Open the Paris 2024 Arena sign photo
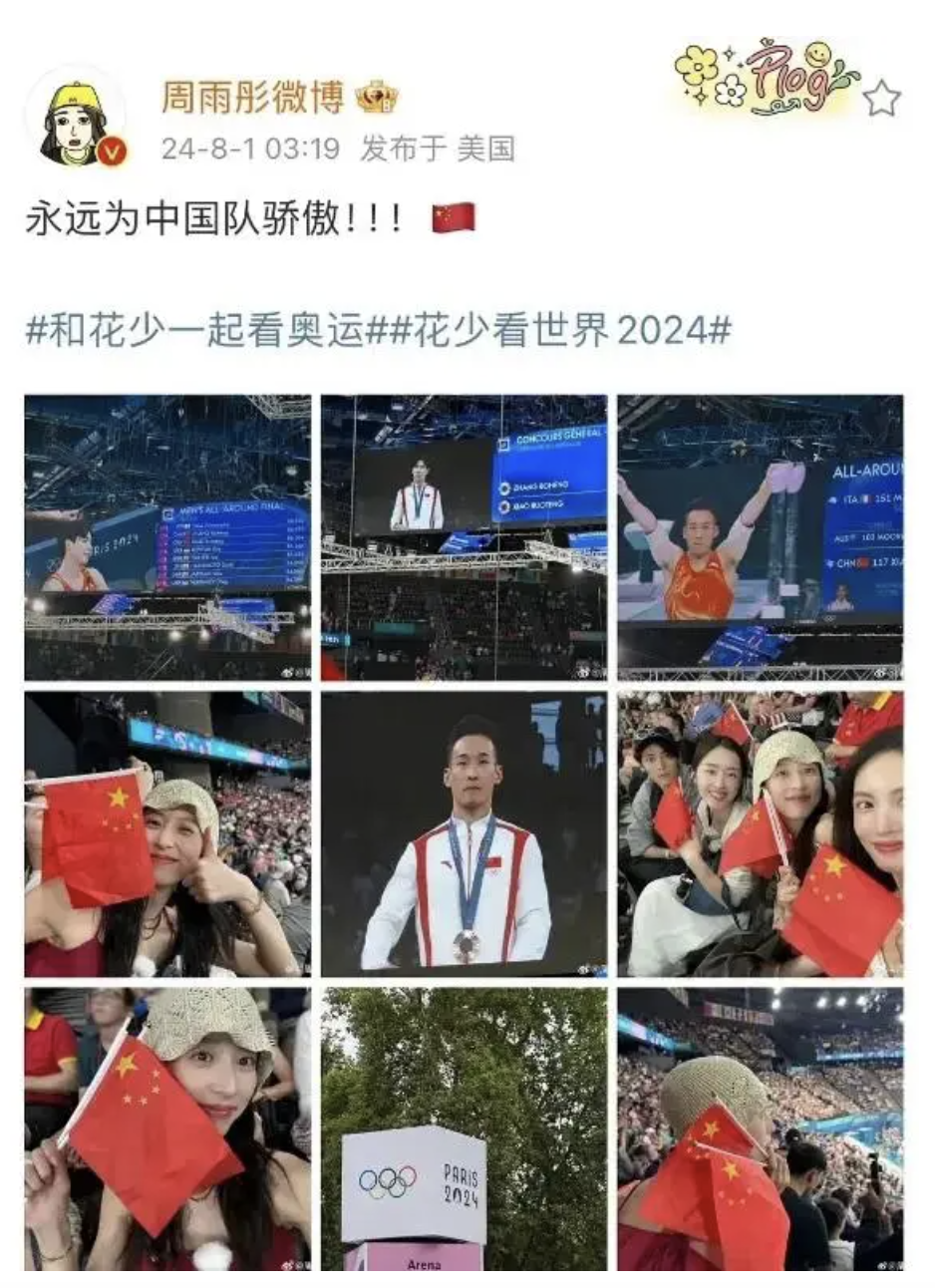This screenshot has width=935, height=1288. pos(464,1128)
